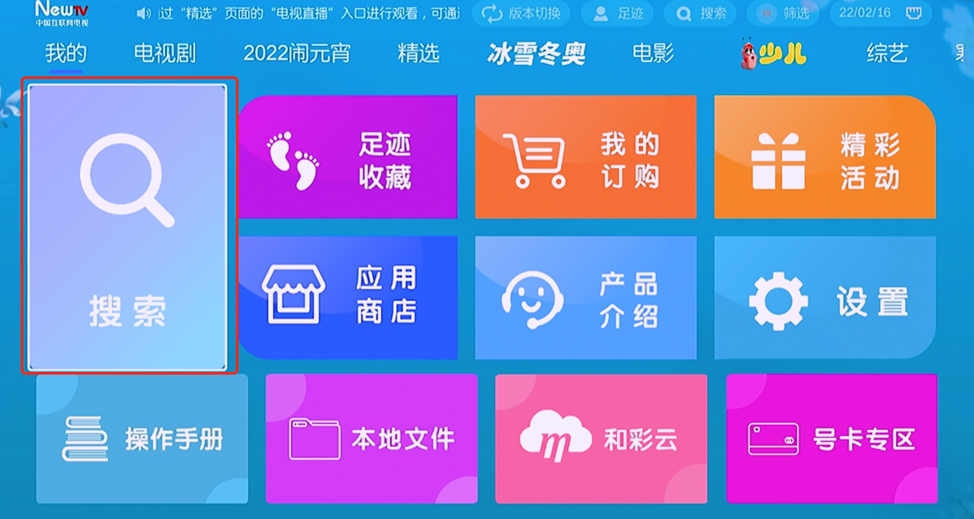
Task: Open 精彩活动 gift tile
Action: pos(824,157)
